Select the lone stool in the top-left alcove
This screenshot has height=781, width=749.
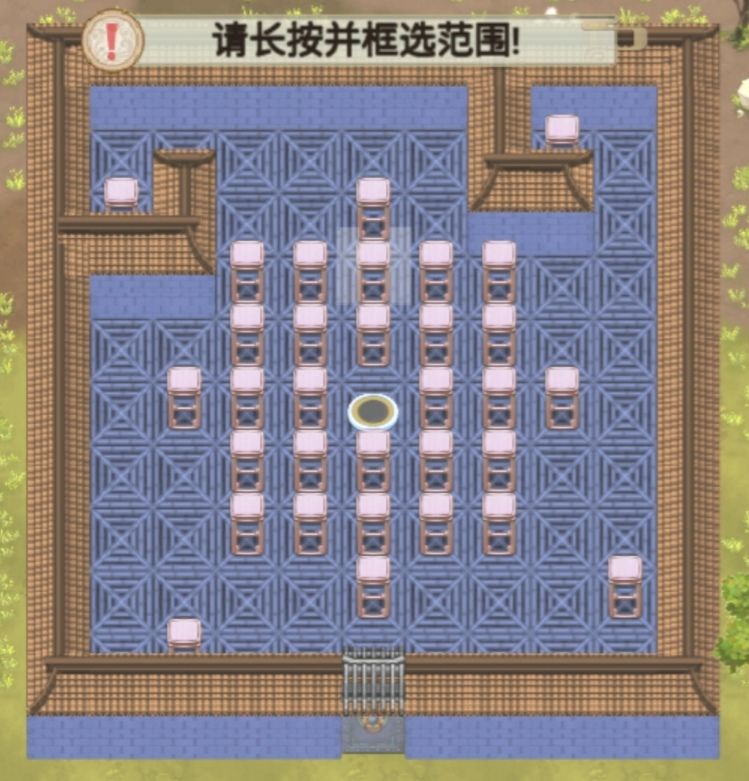click(122, 192)
